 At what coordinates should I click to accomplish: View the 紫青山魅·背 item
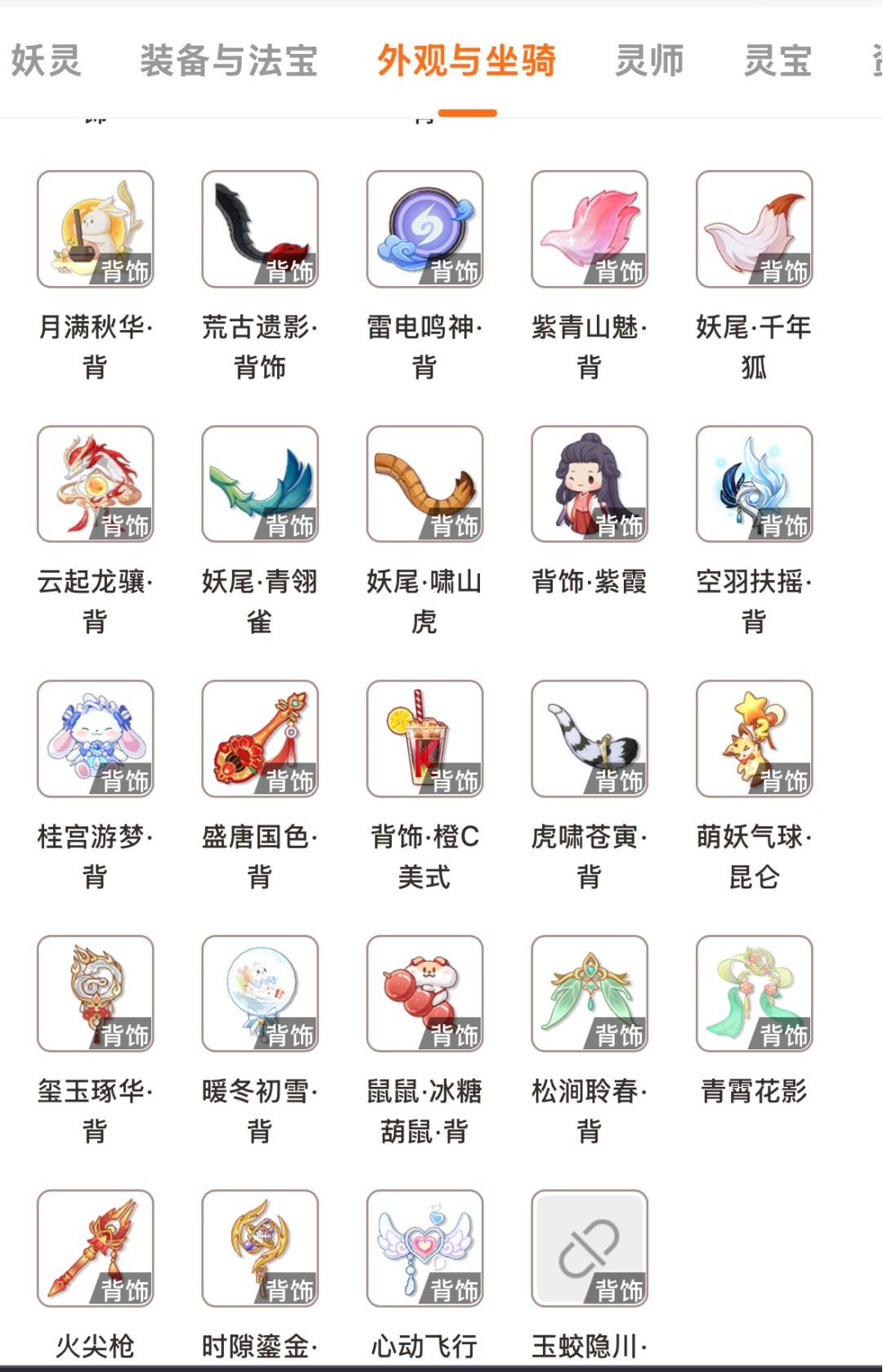589,230
